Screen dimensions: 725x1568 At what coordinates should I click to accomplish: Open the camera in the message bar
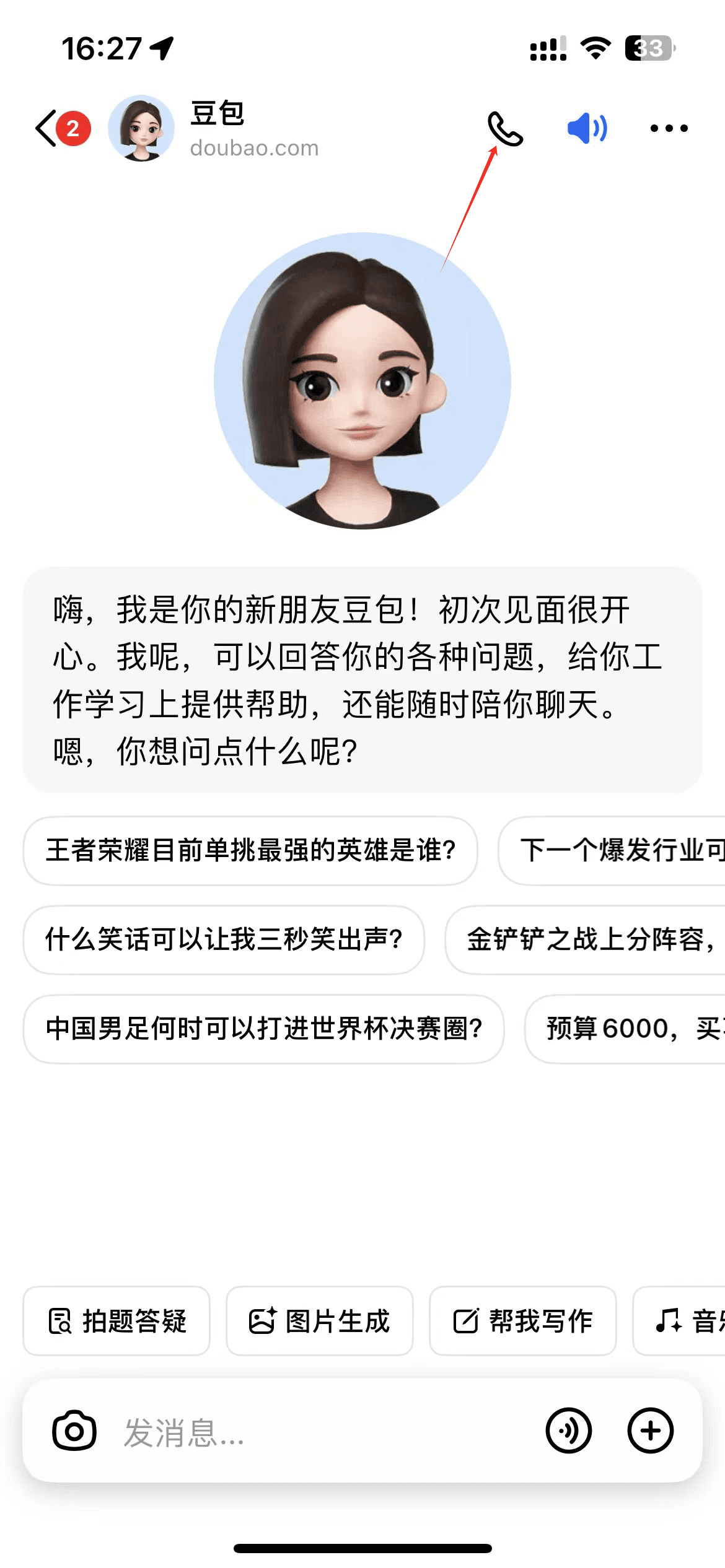tap(74, 1431)
